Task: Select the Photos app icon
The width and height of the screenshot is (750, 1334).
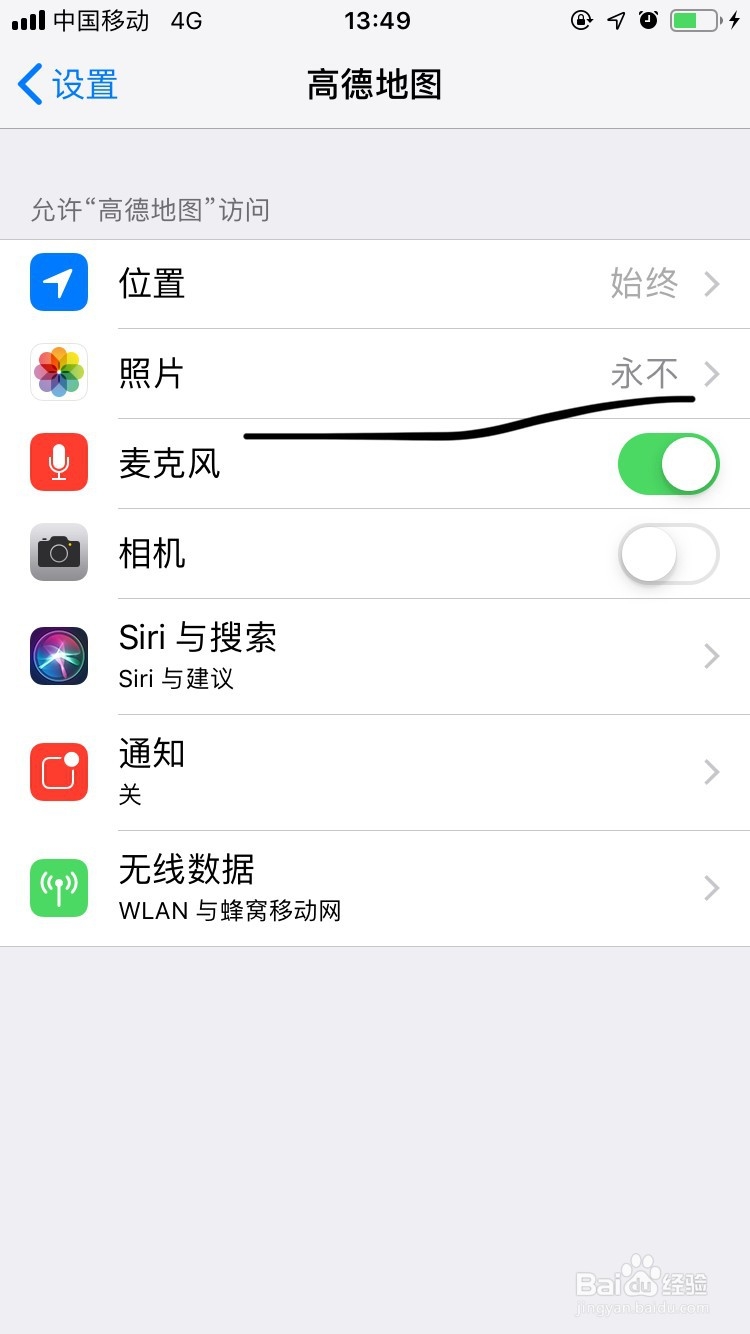Action: 58,372
